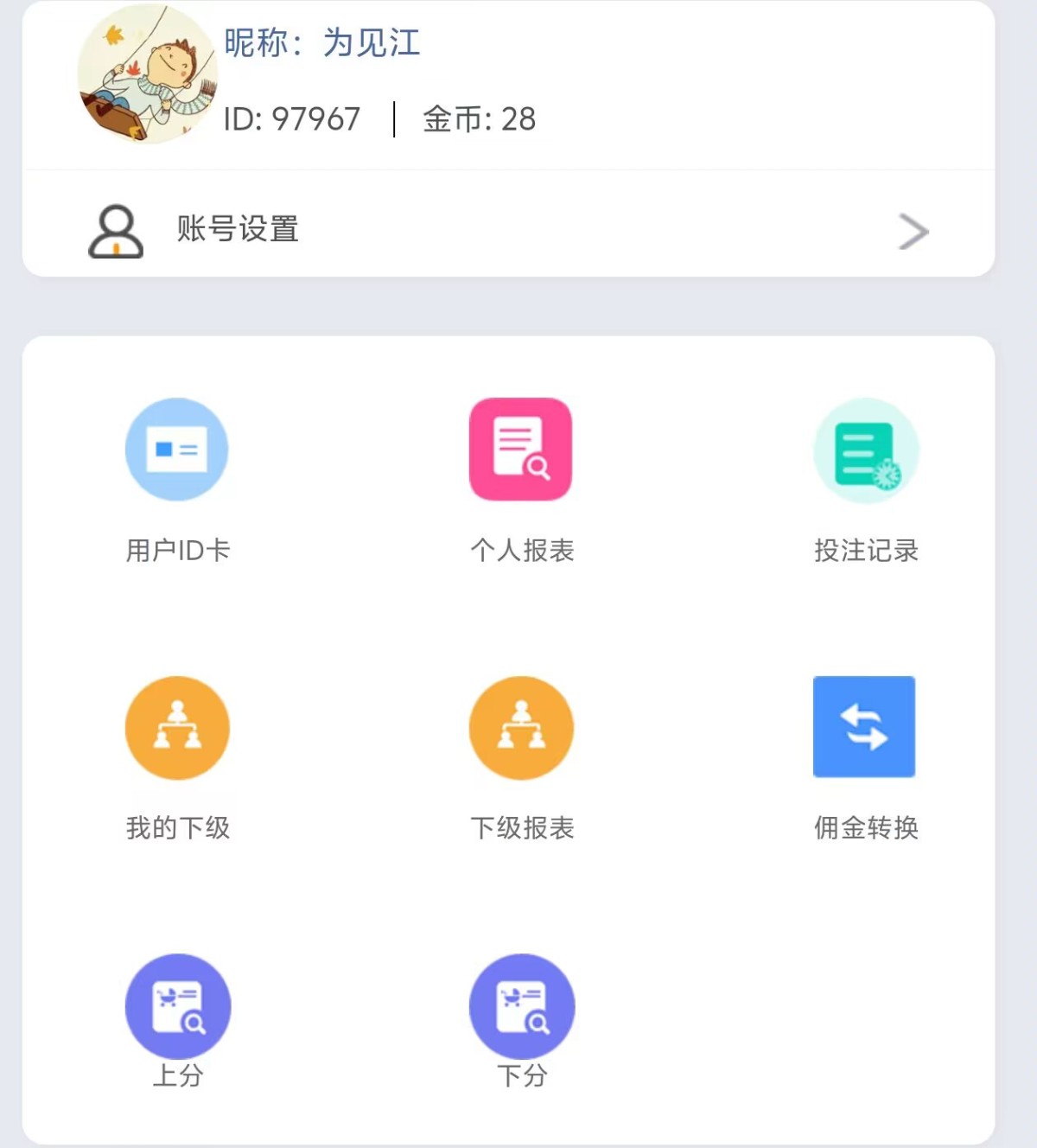Open 投注记录 betting records
Screen dimensions: 1037x1148
click(865, 450)
